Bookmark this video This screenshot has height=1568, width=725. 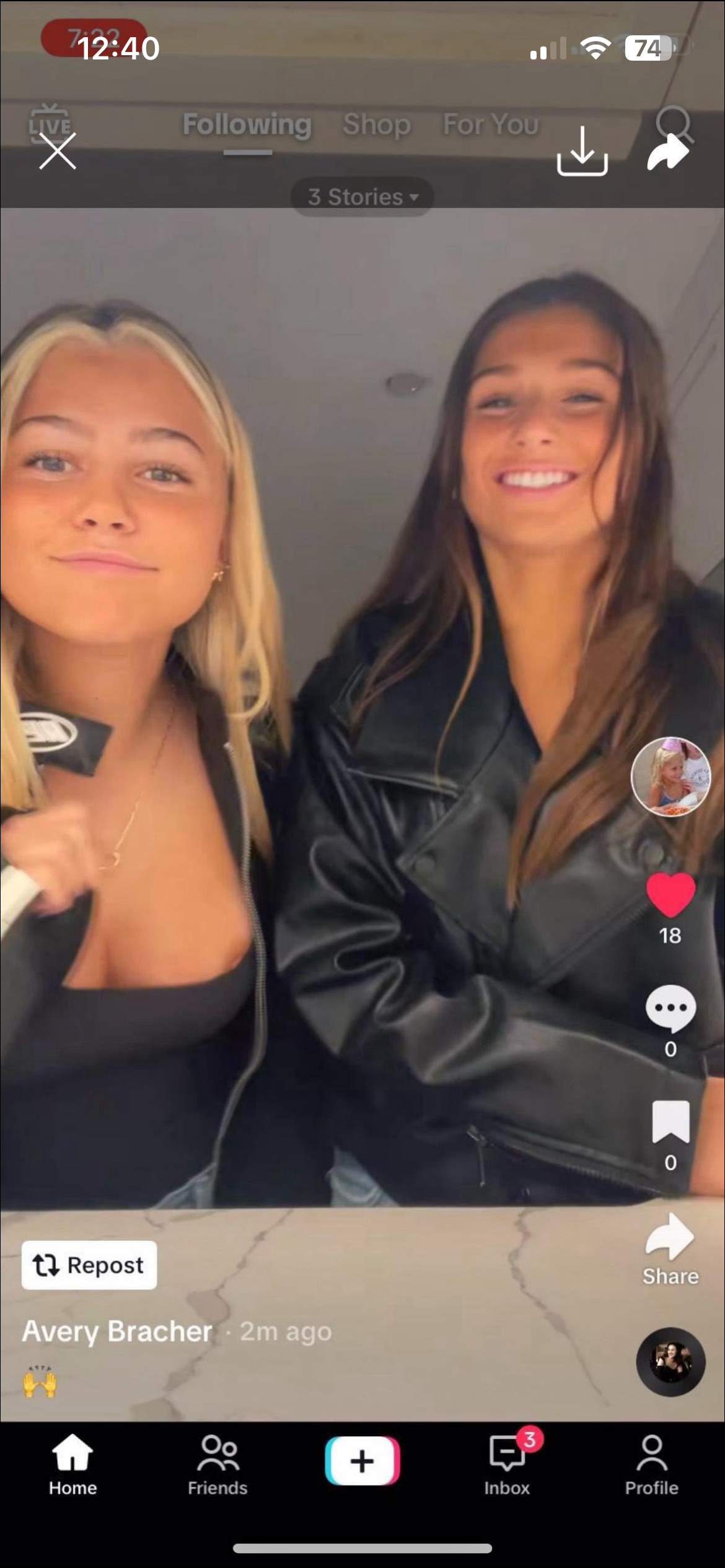point(670,1122)
